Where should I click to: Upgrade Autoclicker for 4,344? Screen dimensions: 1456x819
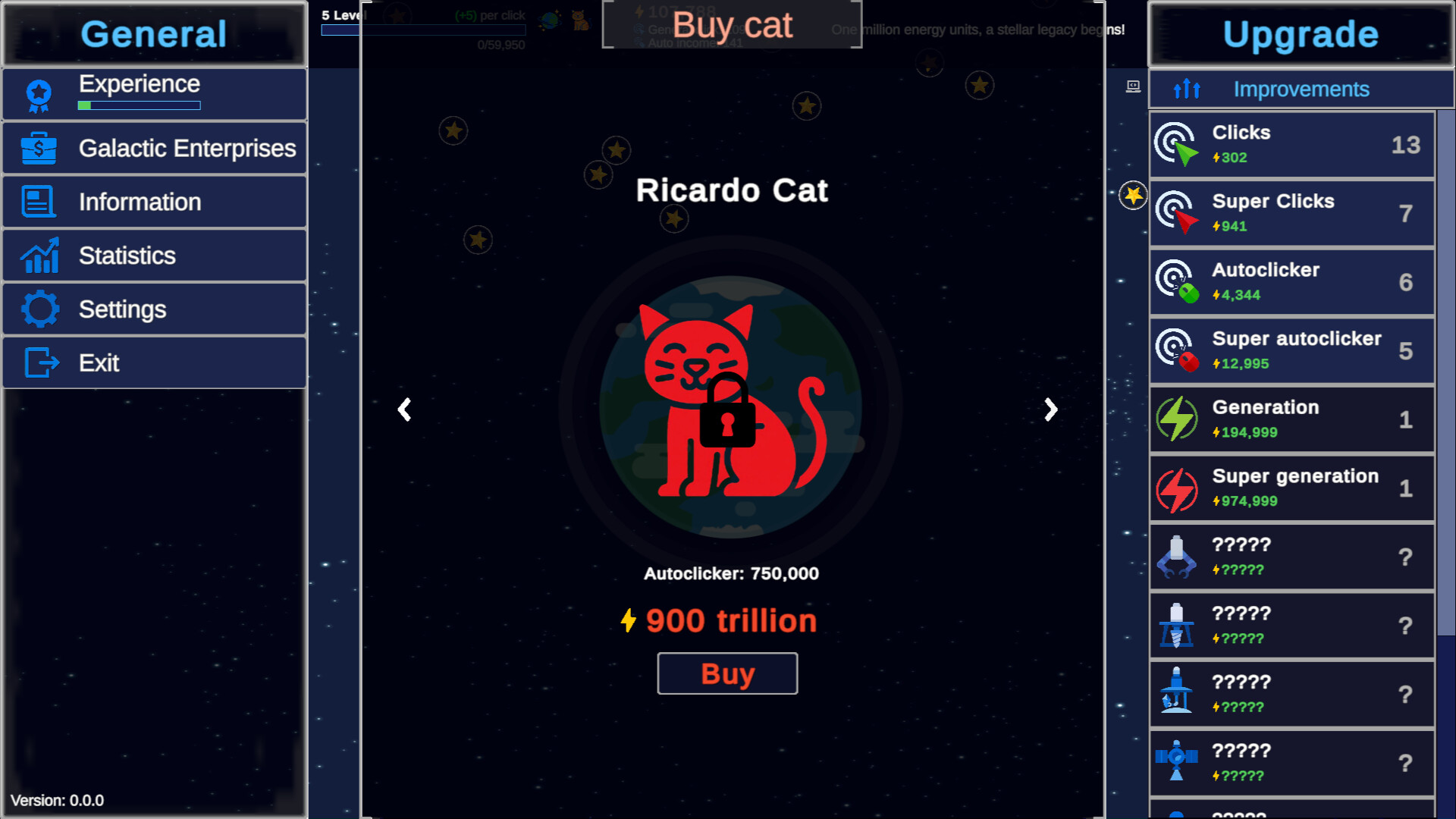pyautogui.click(x=1291, y=282)
